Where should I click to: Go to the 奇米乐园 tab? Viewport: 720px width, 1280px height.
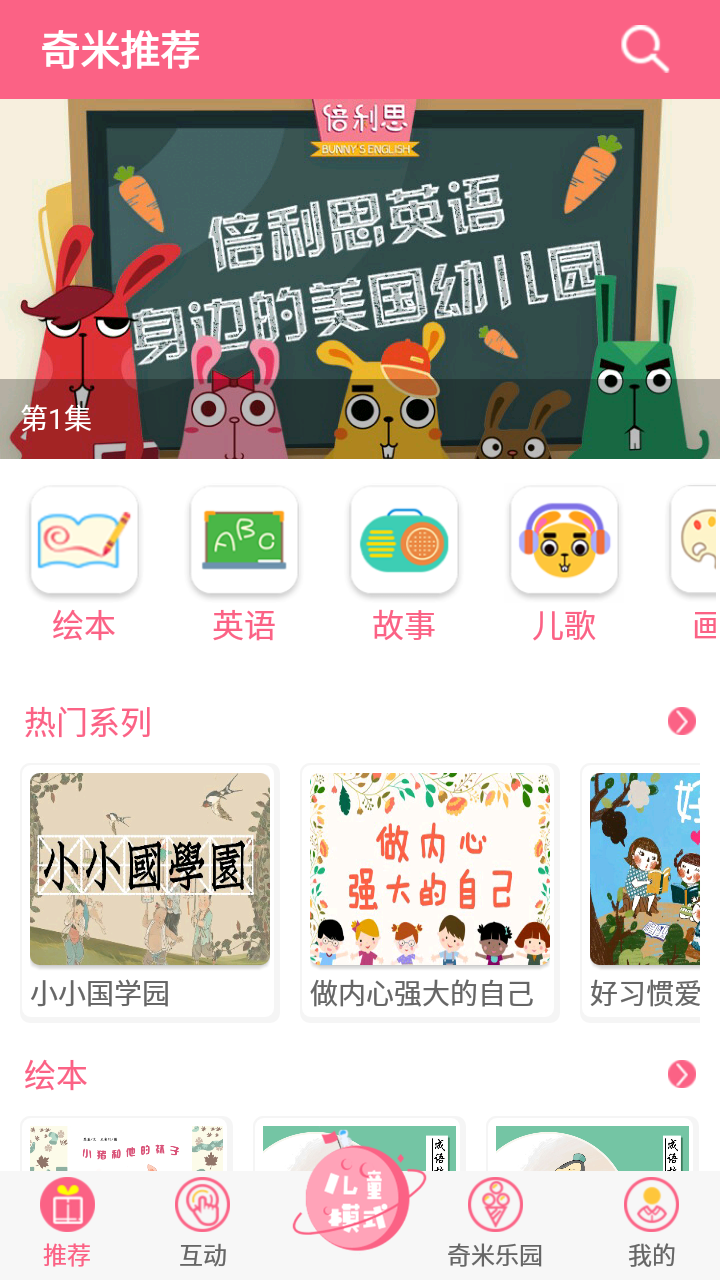click(x=495, y=1222)
